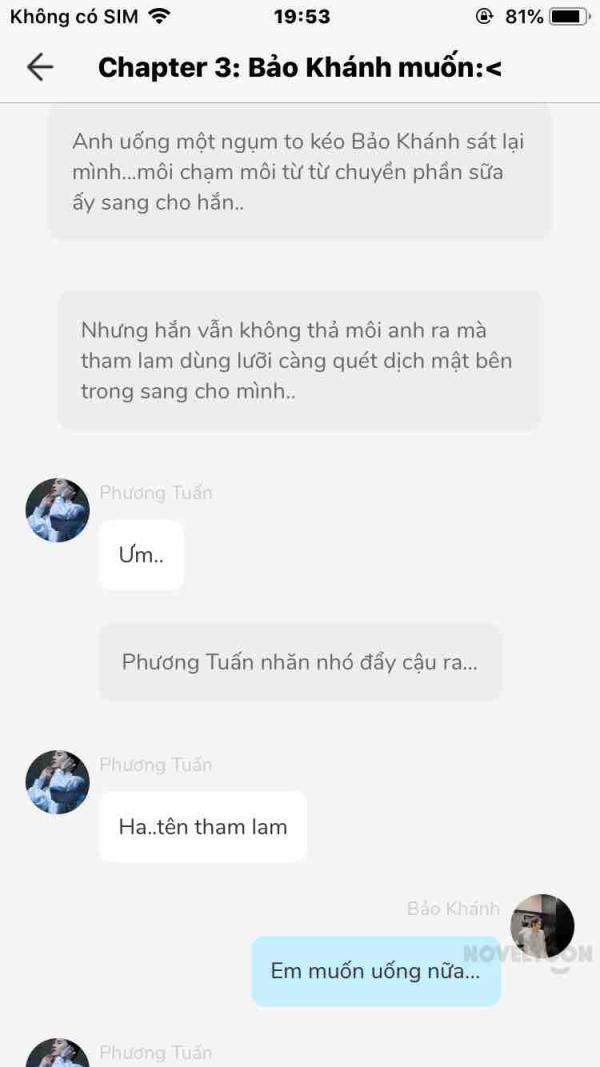Go back using the arrow icon

(x=39, y=67)
